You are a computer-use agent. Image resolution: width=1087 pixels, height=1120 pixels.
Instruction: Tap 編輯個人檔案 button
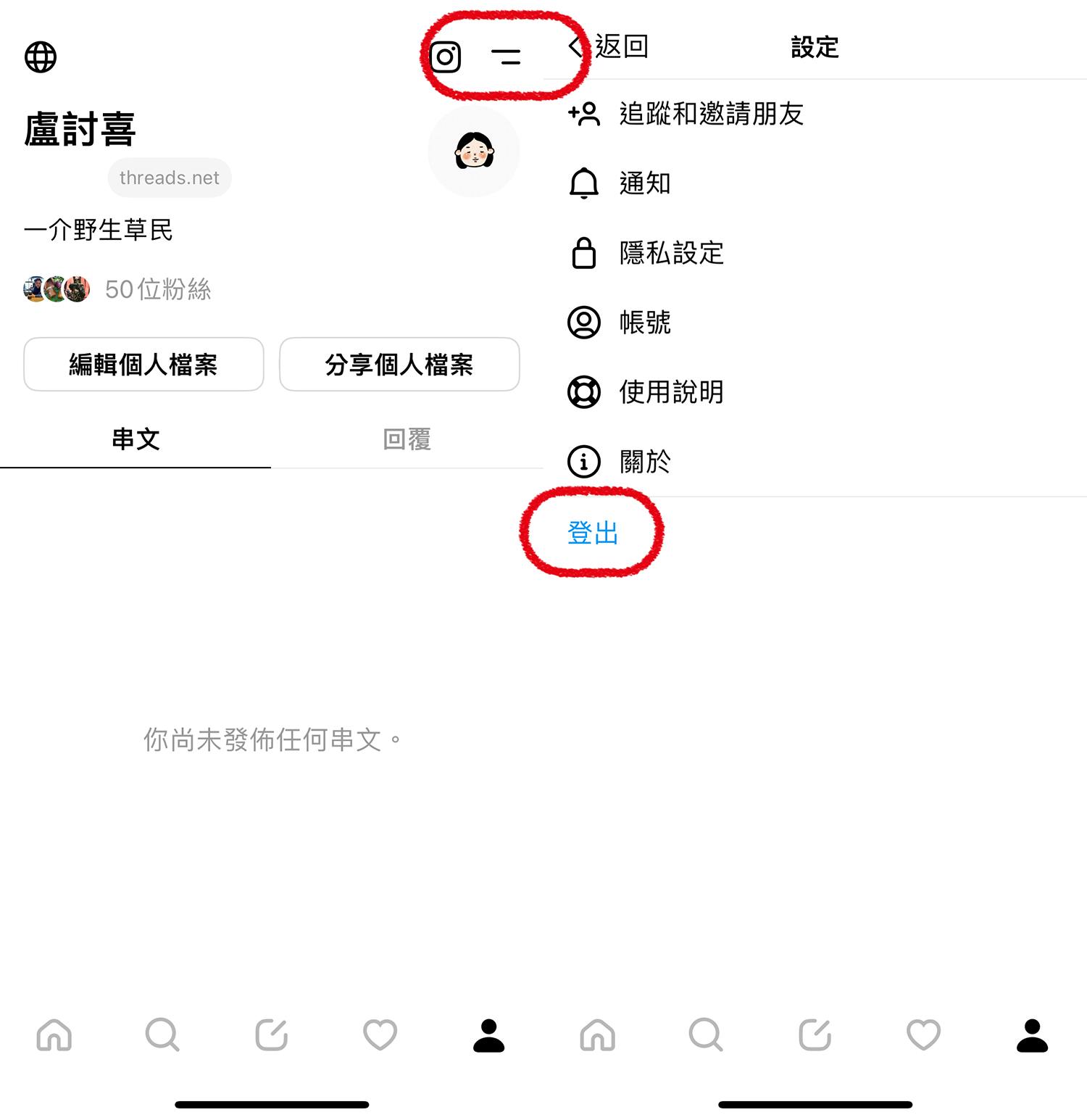click(x=143, y=364)
